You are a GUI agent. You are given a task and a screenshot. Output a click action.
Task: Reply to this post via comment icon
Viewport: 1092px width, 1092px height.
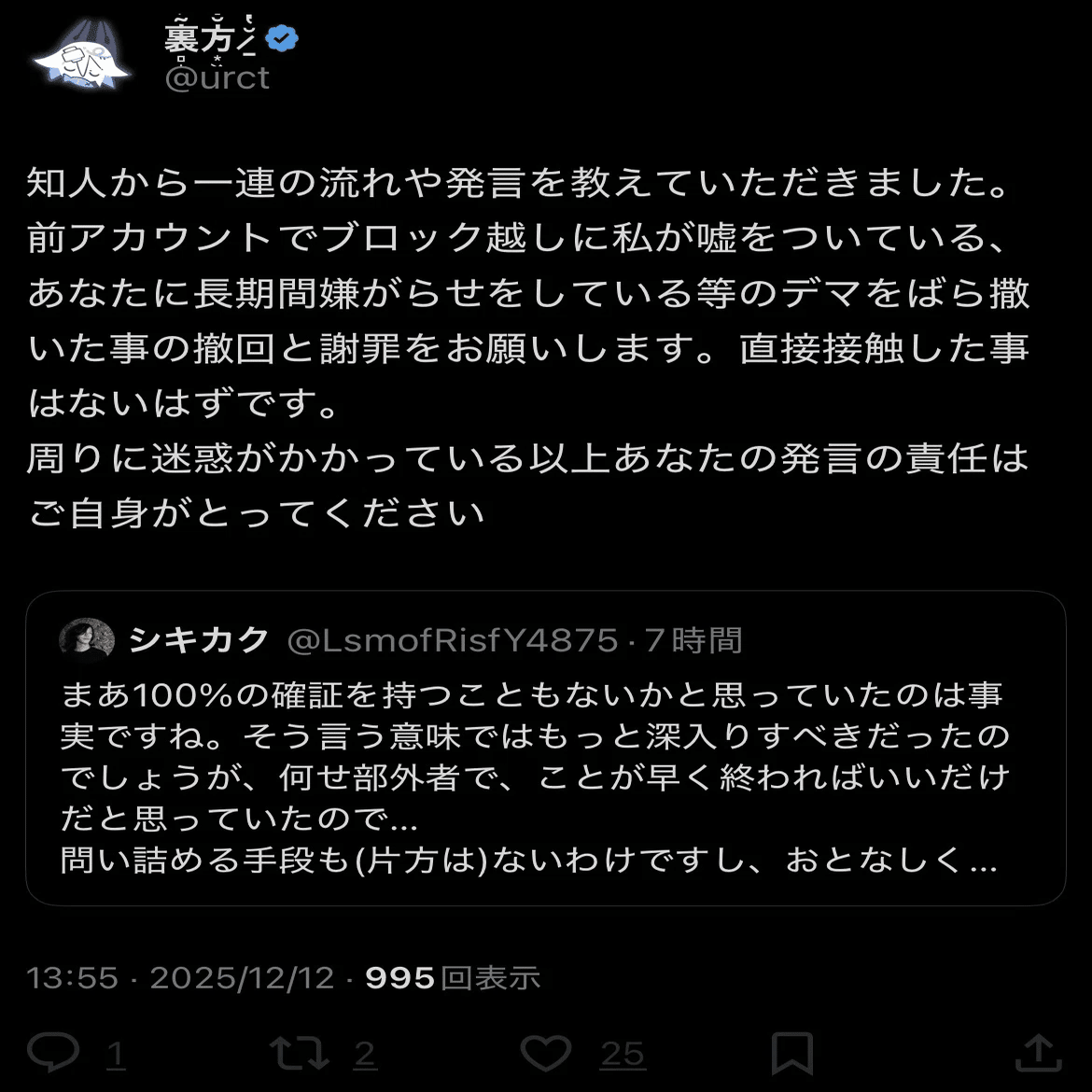point(53,1053)
